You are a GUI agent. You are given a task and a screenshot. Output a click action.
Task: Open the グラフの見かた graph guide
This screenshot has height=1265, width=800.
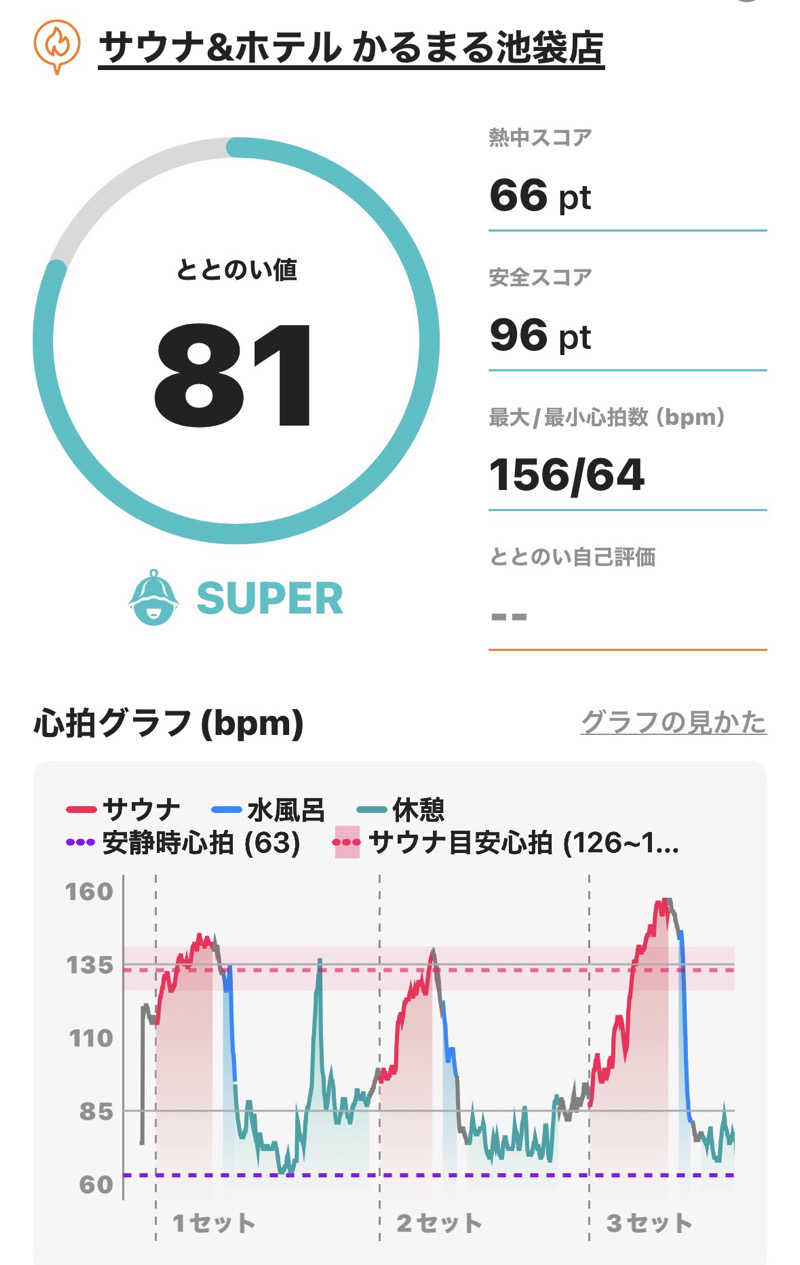coord(673,722)
